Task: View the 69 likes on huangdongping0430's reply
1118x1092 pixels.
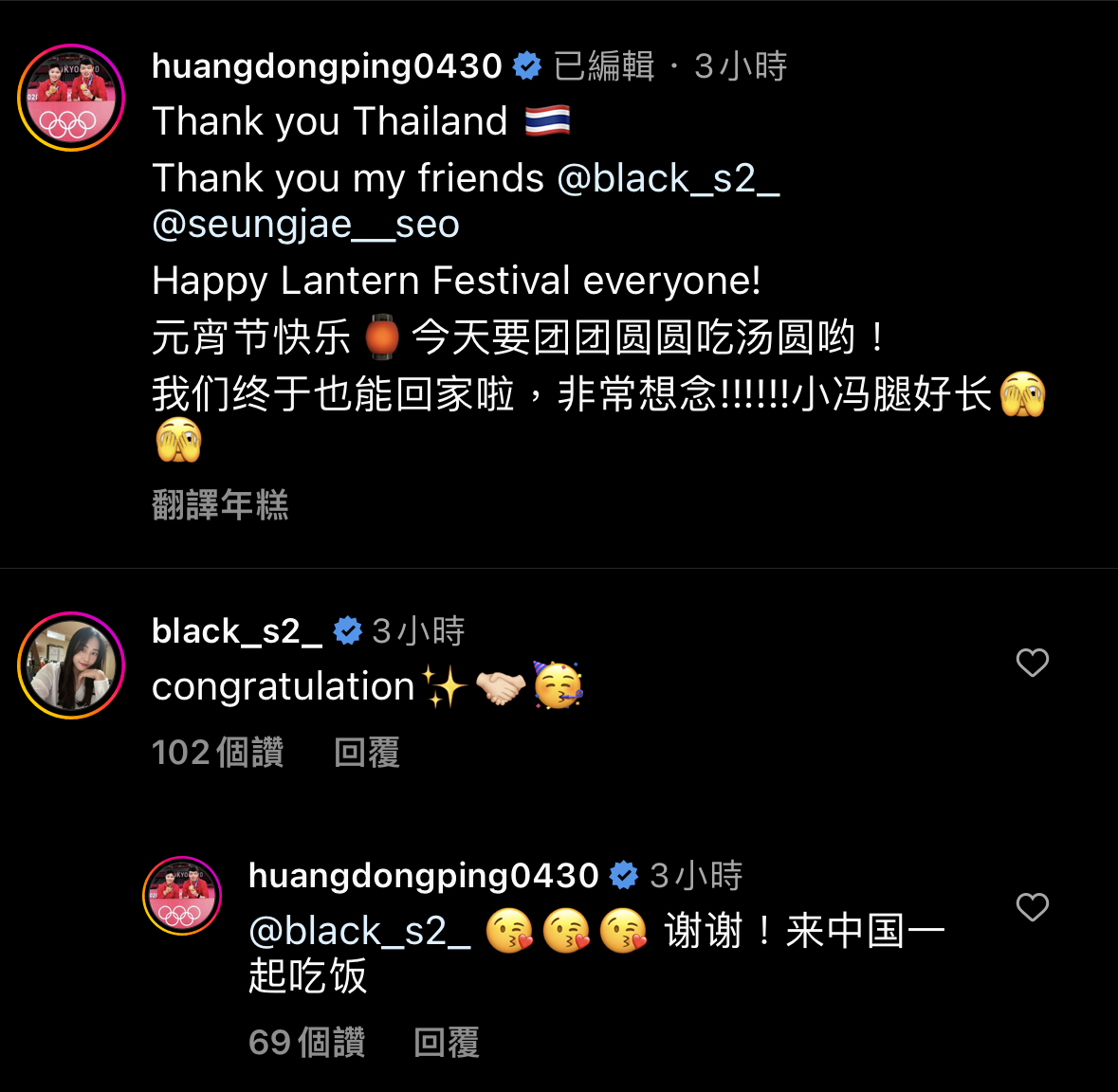Action: [306, 1043]
